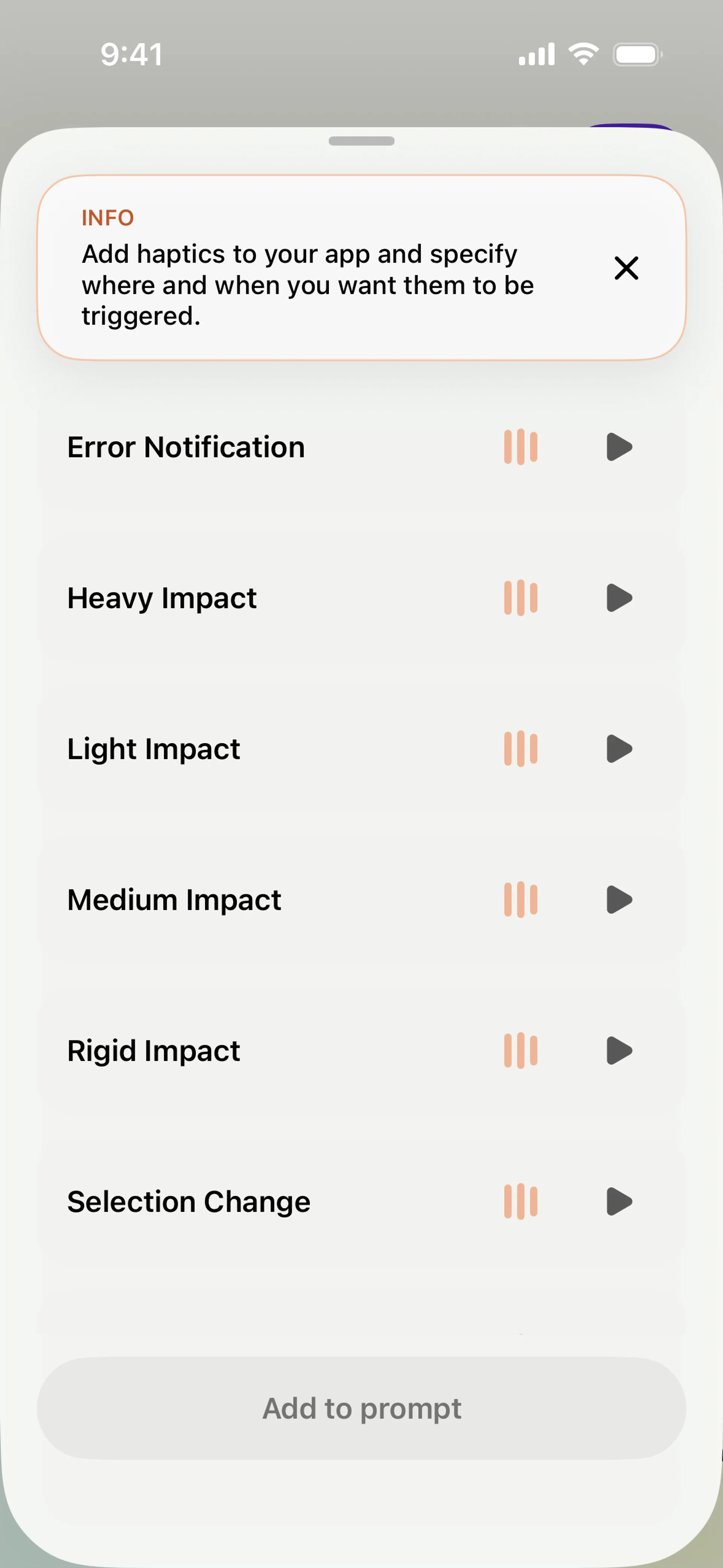
Task: Dismiss the INFO banner about haptics
Action: click(625, 268)
